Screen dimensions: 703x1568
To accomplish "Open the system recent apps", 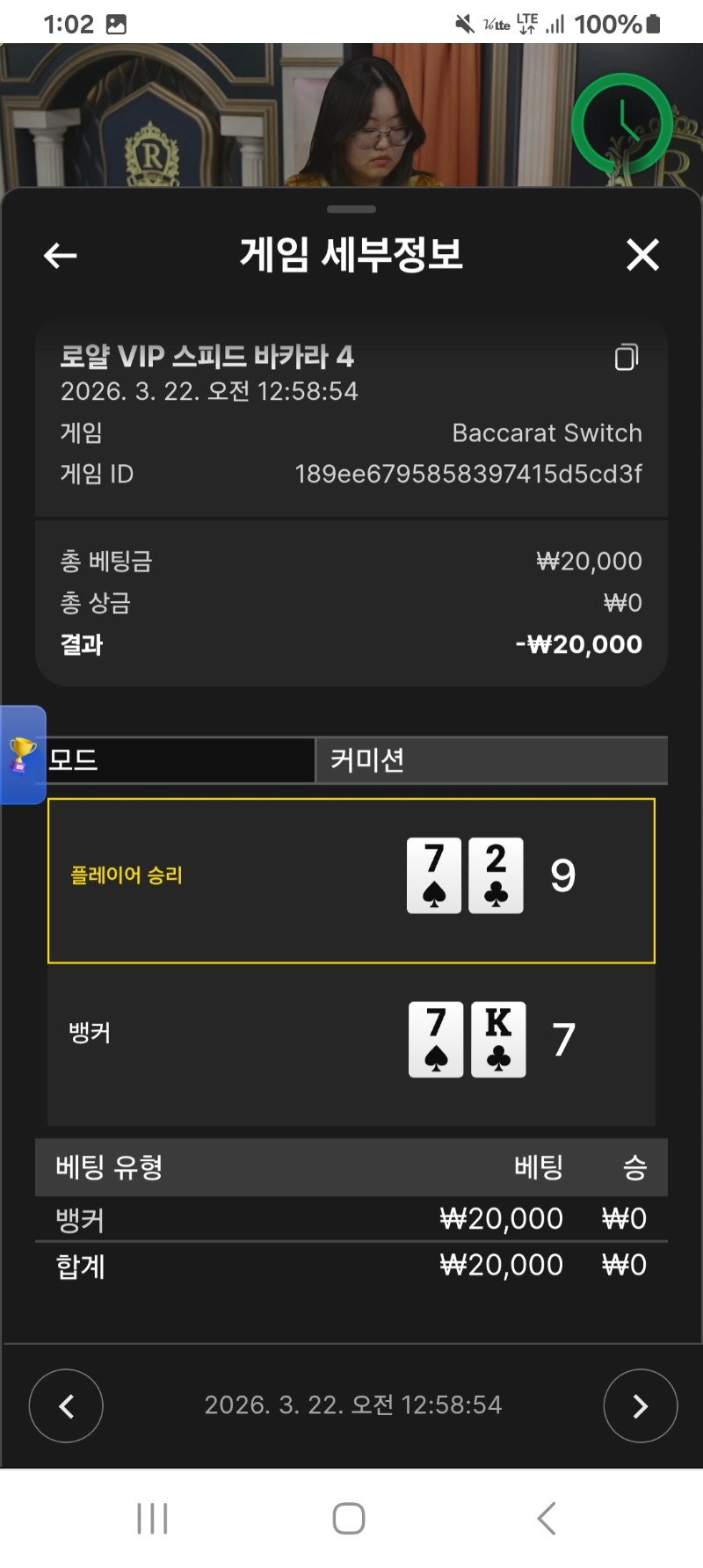I will pos(152,1518).
